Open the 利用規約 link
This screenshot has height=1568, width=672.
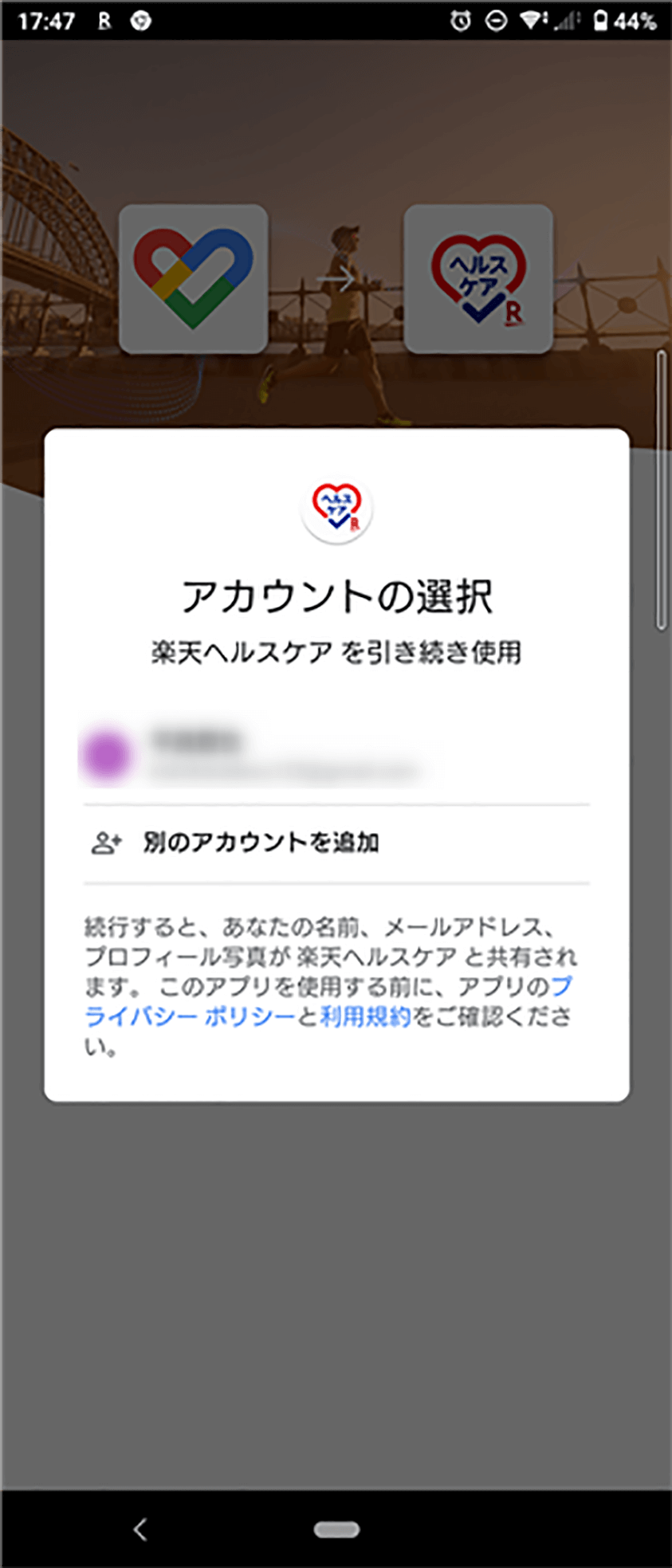click(365, 1017)
